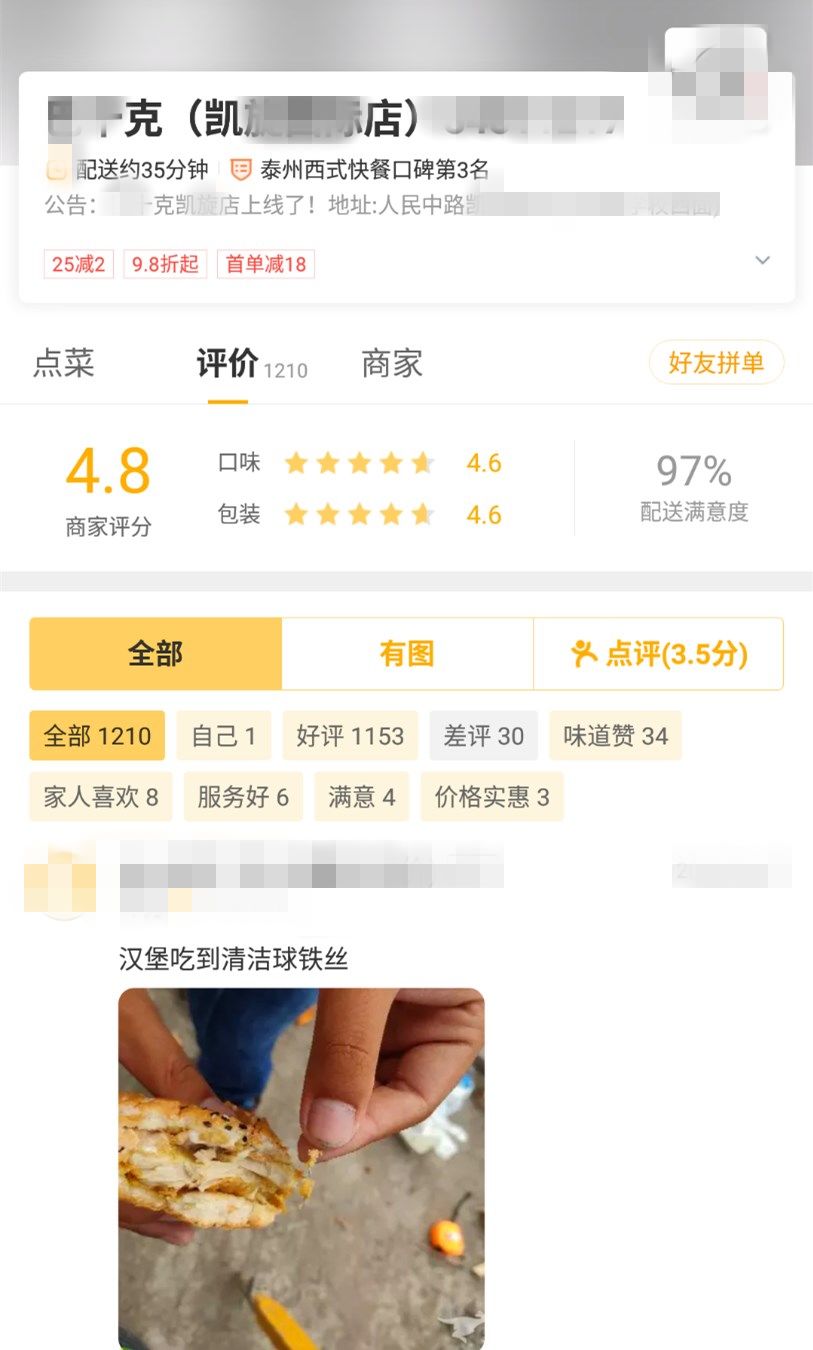Viewport: 813px width, 1350px height.
Task: Show reviews with pictures via 有图
Action: point(407,654)
